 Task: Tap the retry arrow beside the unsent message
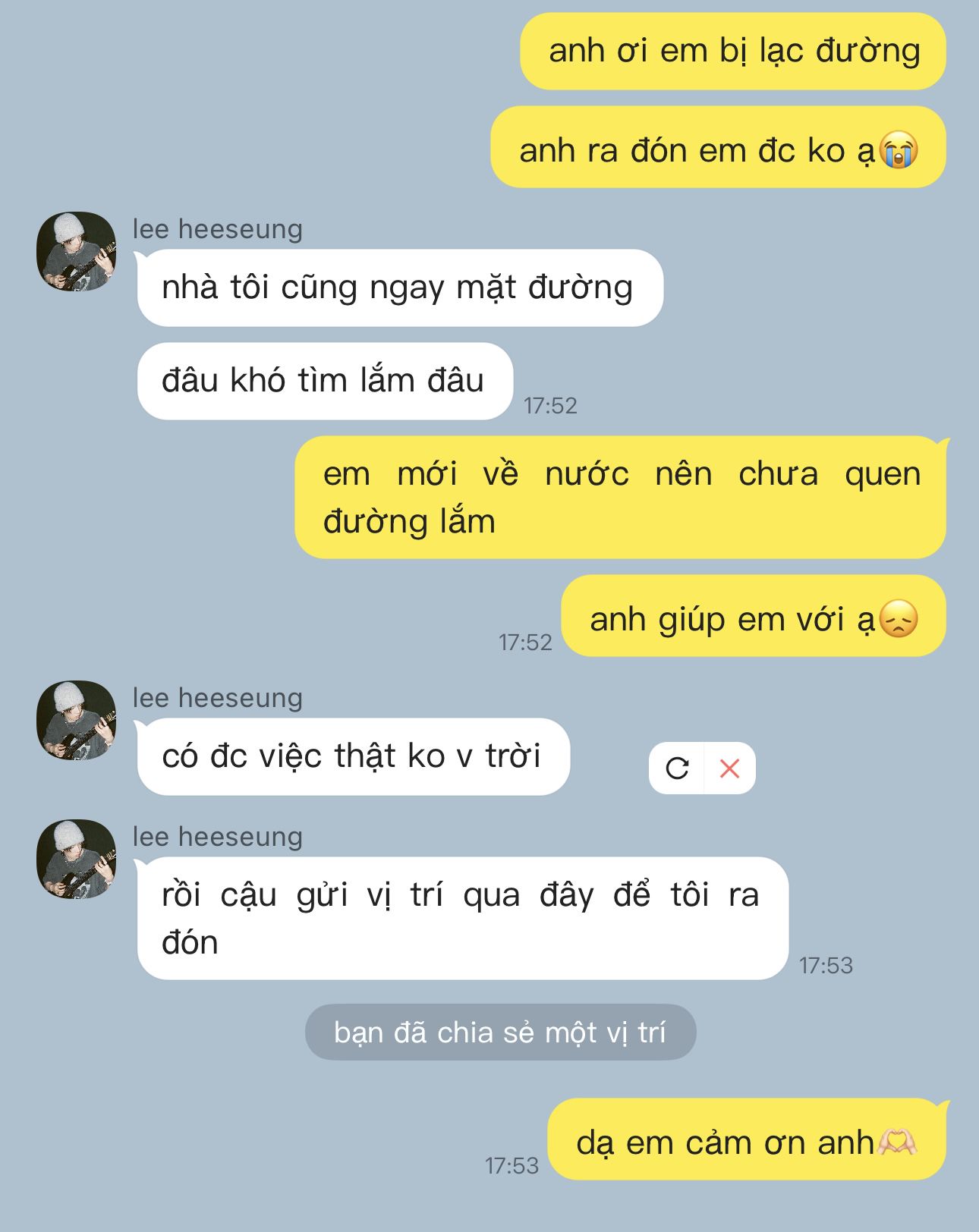tap(677, 768)
